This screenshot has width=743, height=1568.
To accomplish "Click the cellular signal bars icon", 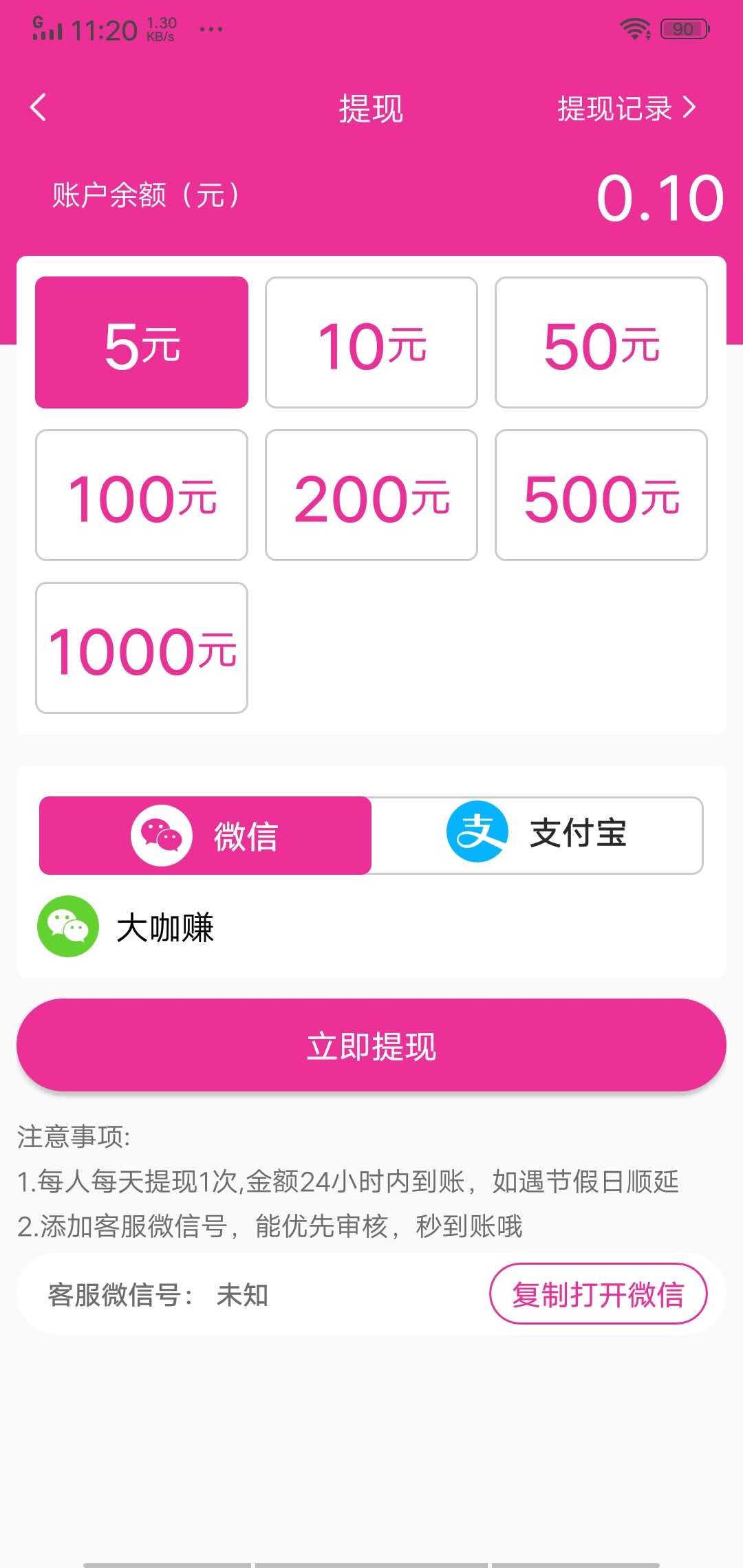I will click(47, 28).
